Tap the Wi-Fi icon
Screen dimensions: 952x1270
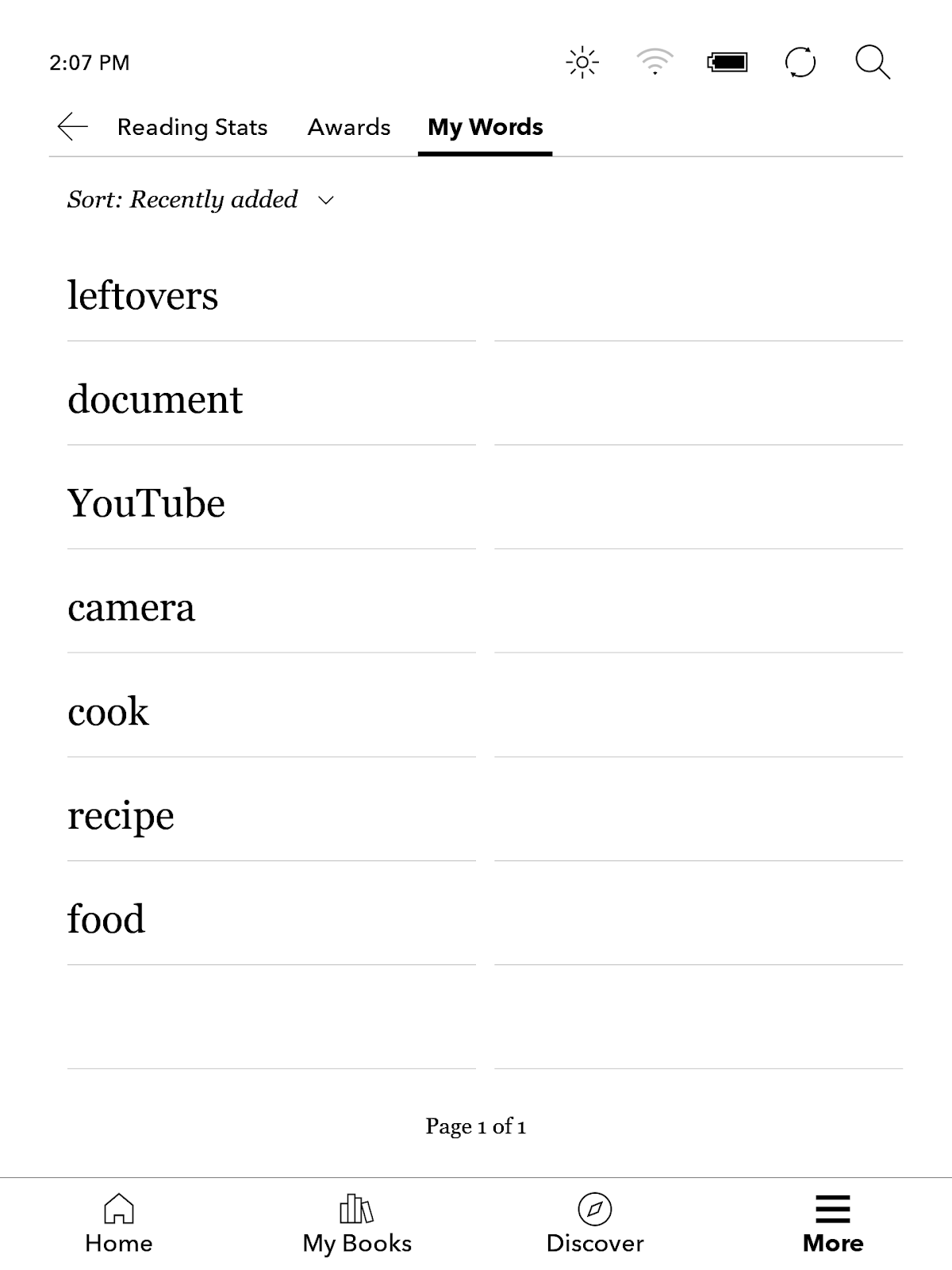[x=654, y=63]
